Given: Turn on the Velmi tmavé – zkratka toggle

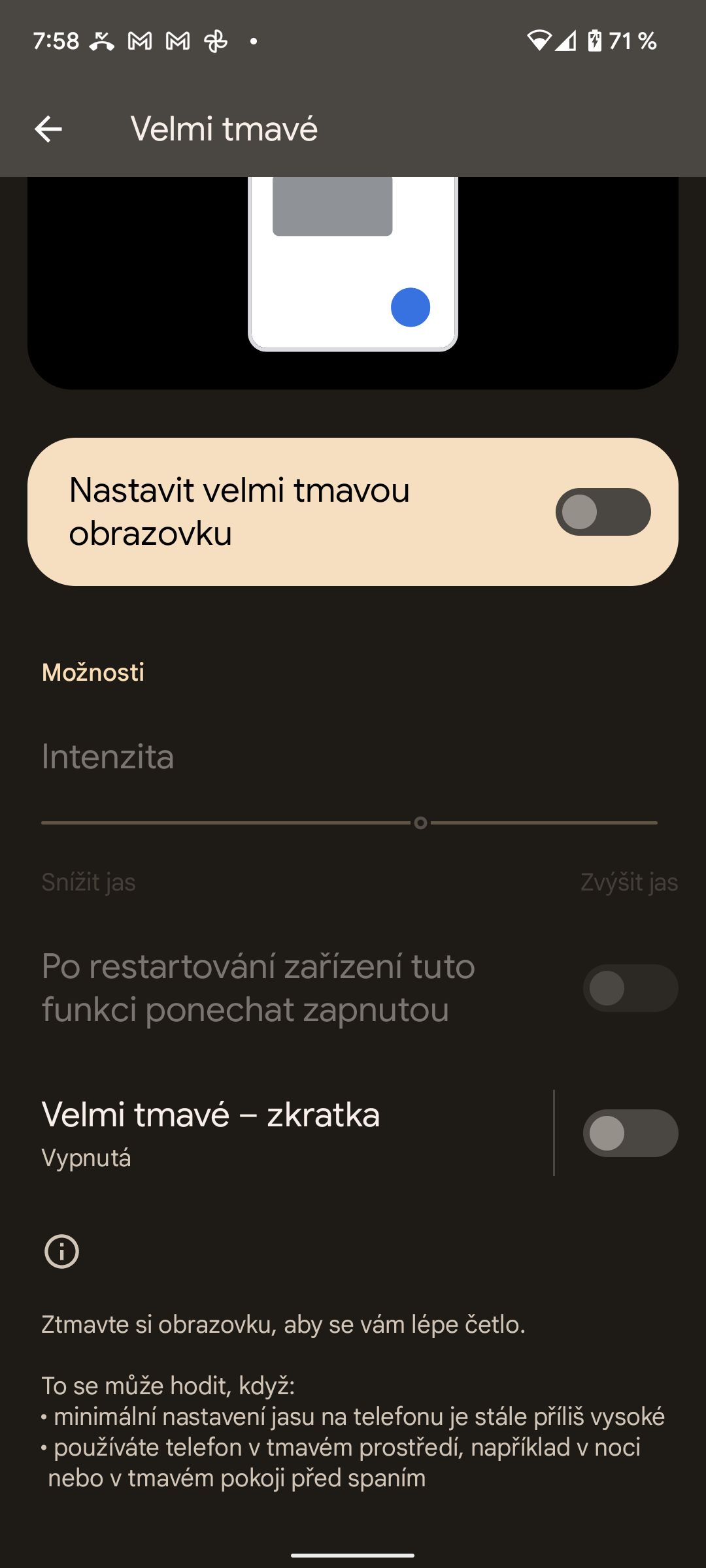Looking at the screenshot, I should [x=630, y=1133].
